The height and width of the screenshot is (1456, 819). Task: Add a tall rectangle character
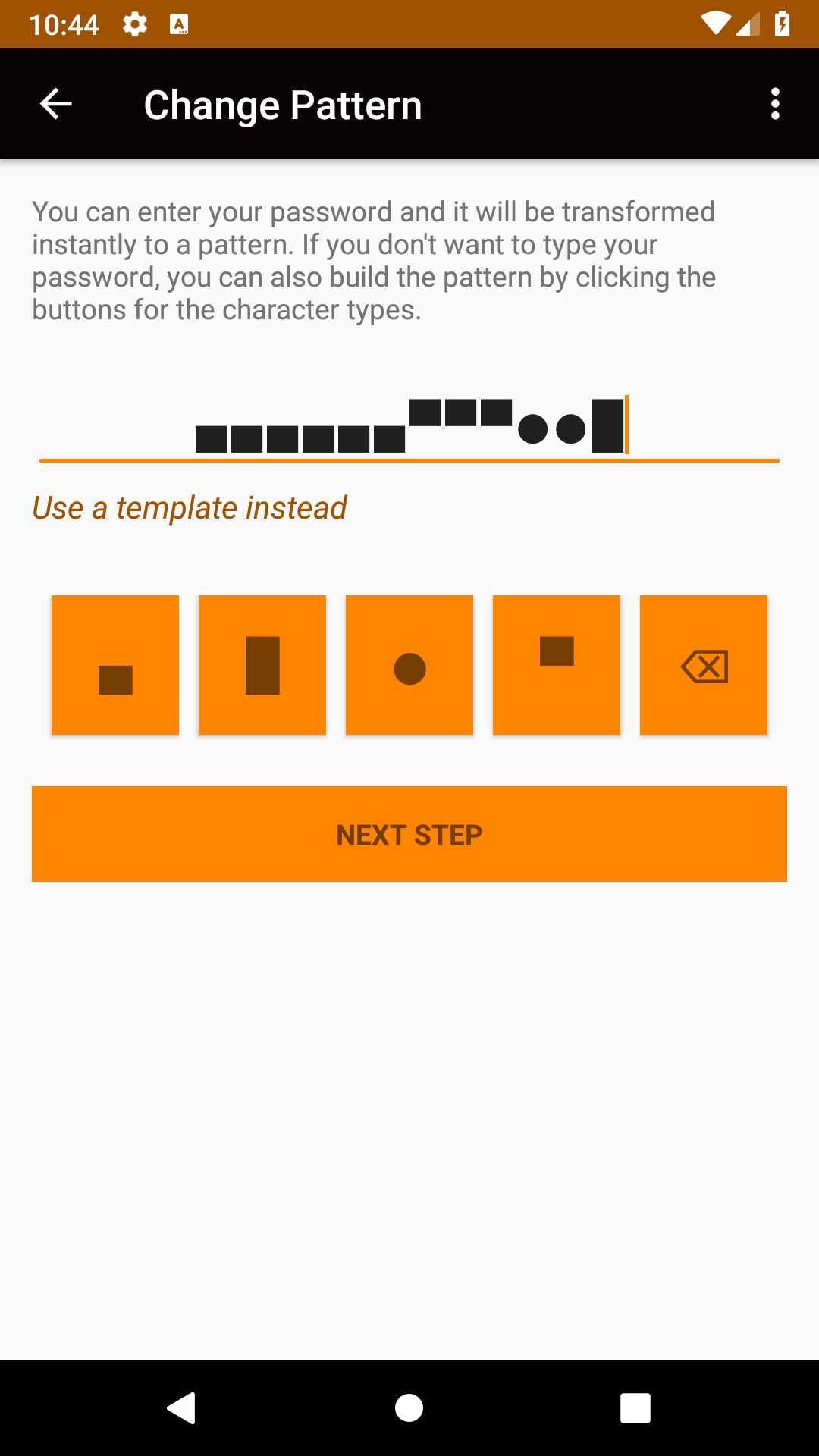(x=262, y=665)
